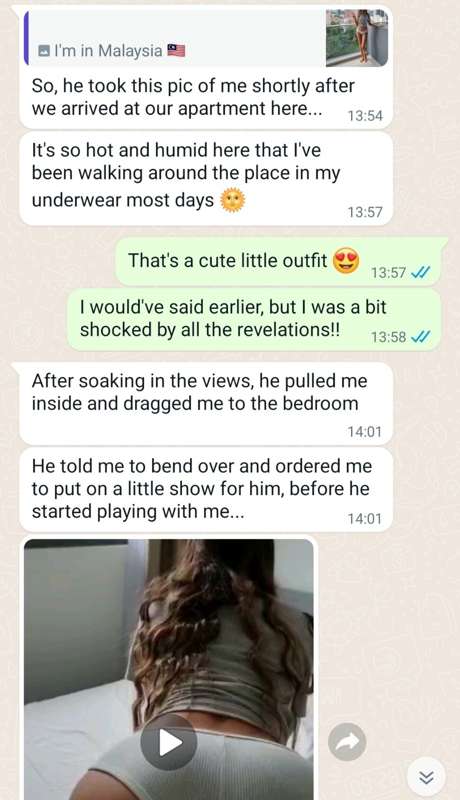Screen dimensions: 460x800
Task: Open the quoted "I'm in Malaysia" reply
Action: click(x=206, y=38)
